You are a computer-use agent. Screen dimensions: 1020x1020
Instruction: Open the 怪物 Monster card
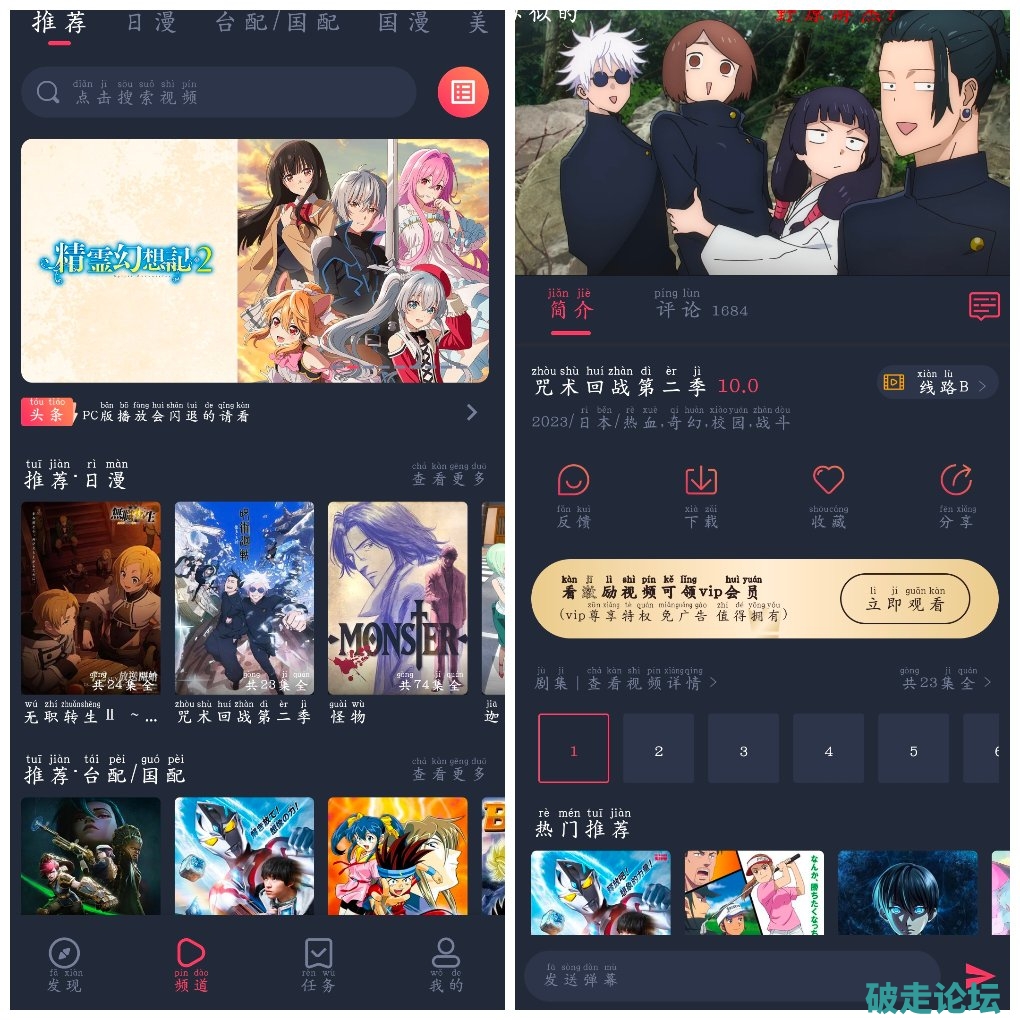coord(398,598)
